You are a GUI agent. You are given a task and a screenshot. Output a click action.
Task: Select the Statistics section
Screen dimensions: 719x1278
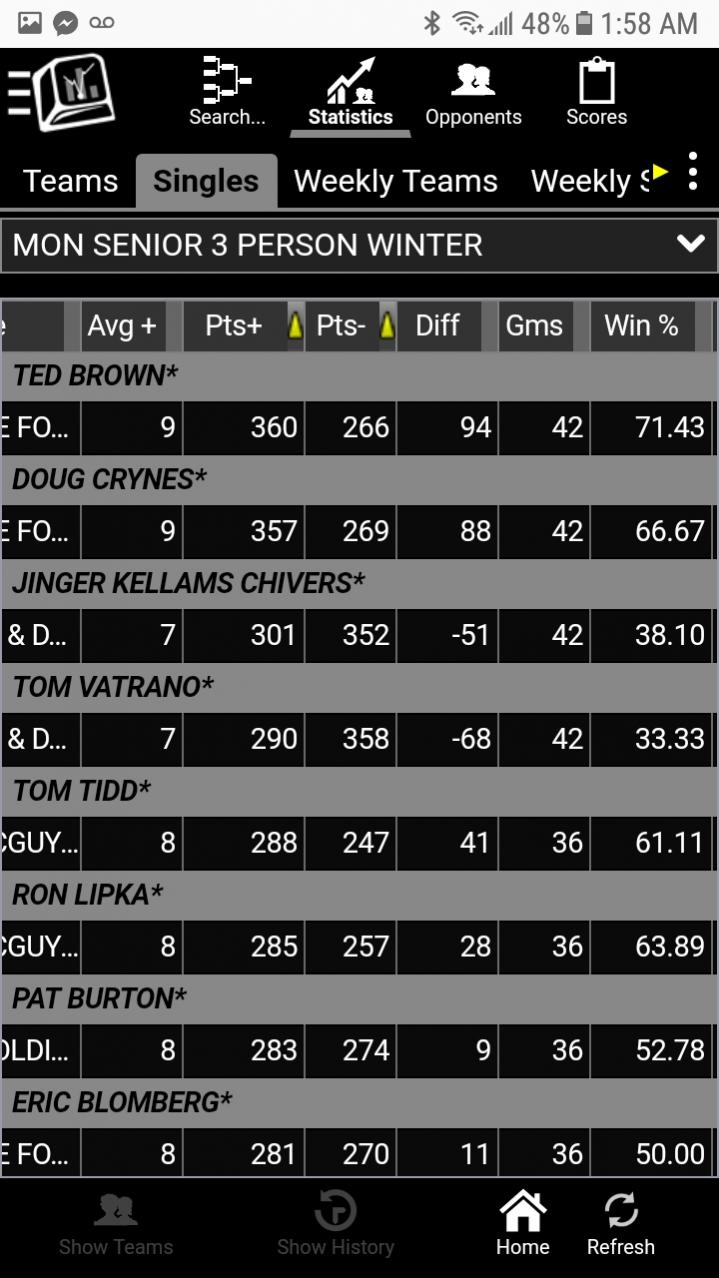click(x=350, y=93)
